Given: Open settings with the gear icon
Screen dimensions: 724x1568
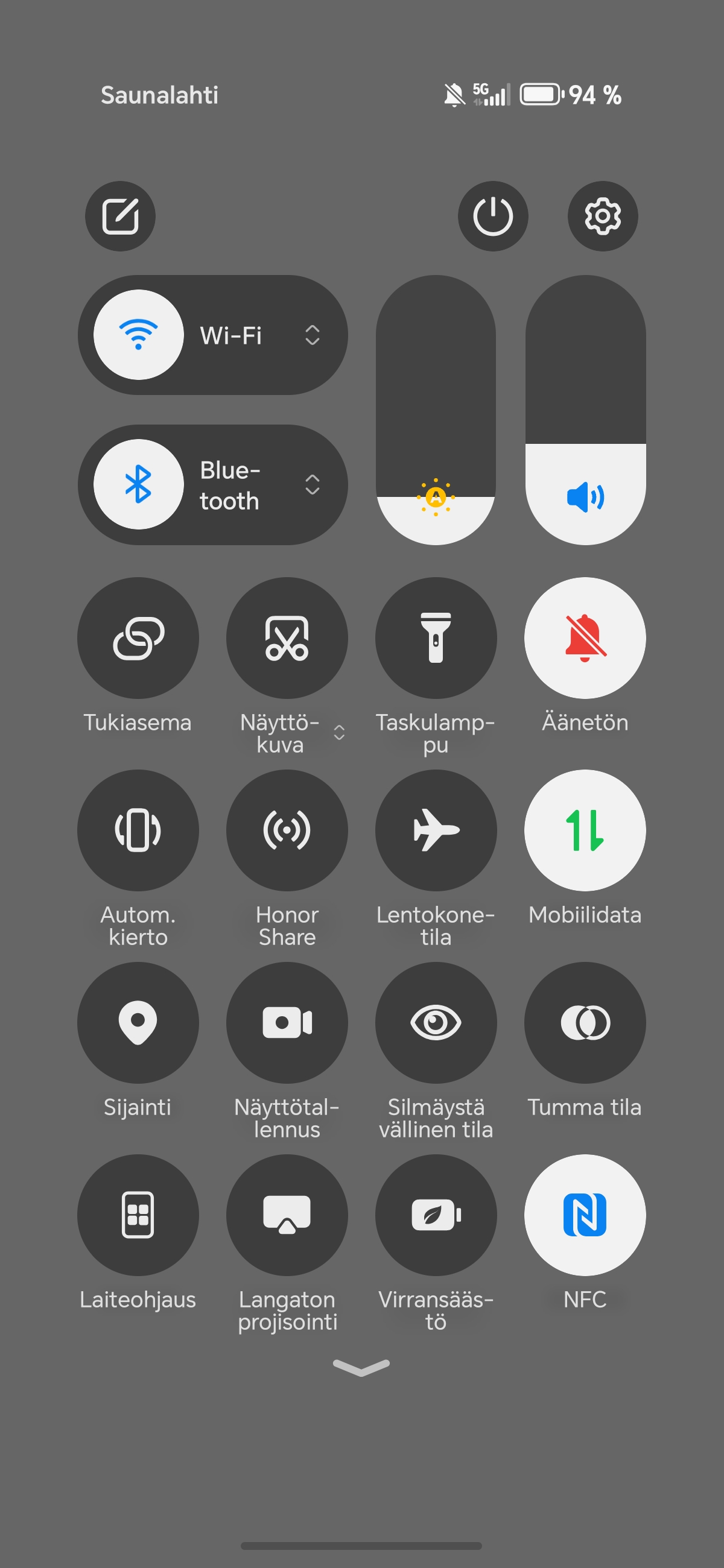Looking at the screenshot, I should click(602, 216).
